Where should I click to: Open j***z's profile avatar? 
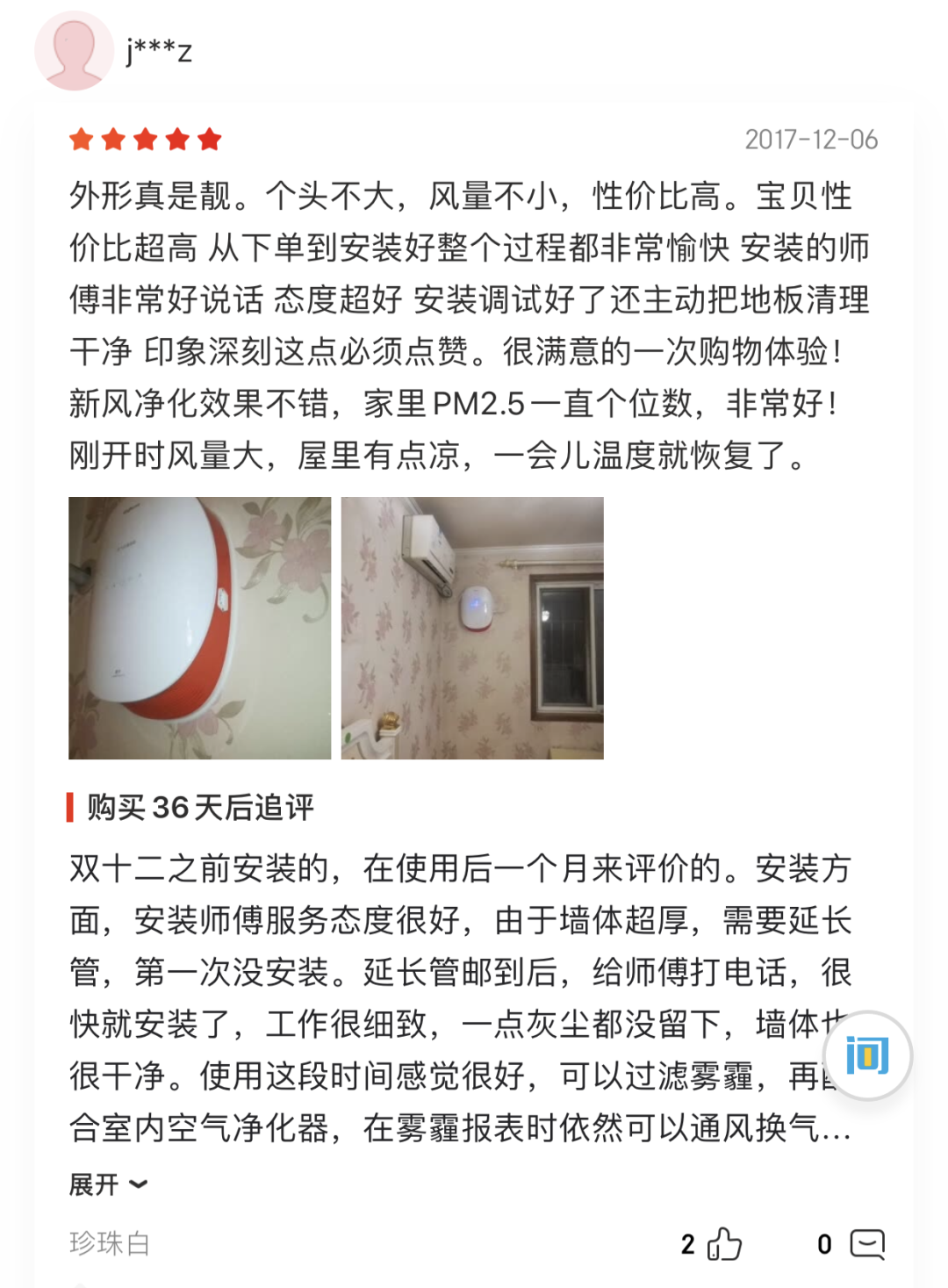[x=74, y=51]
